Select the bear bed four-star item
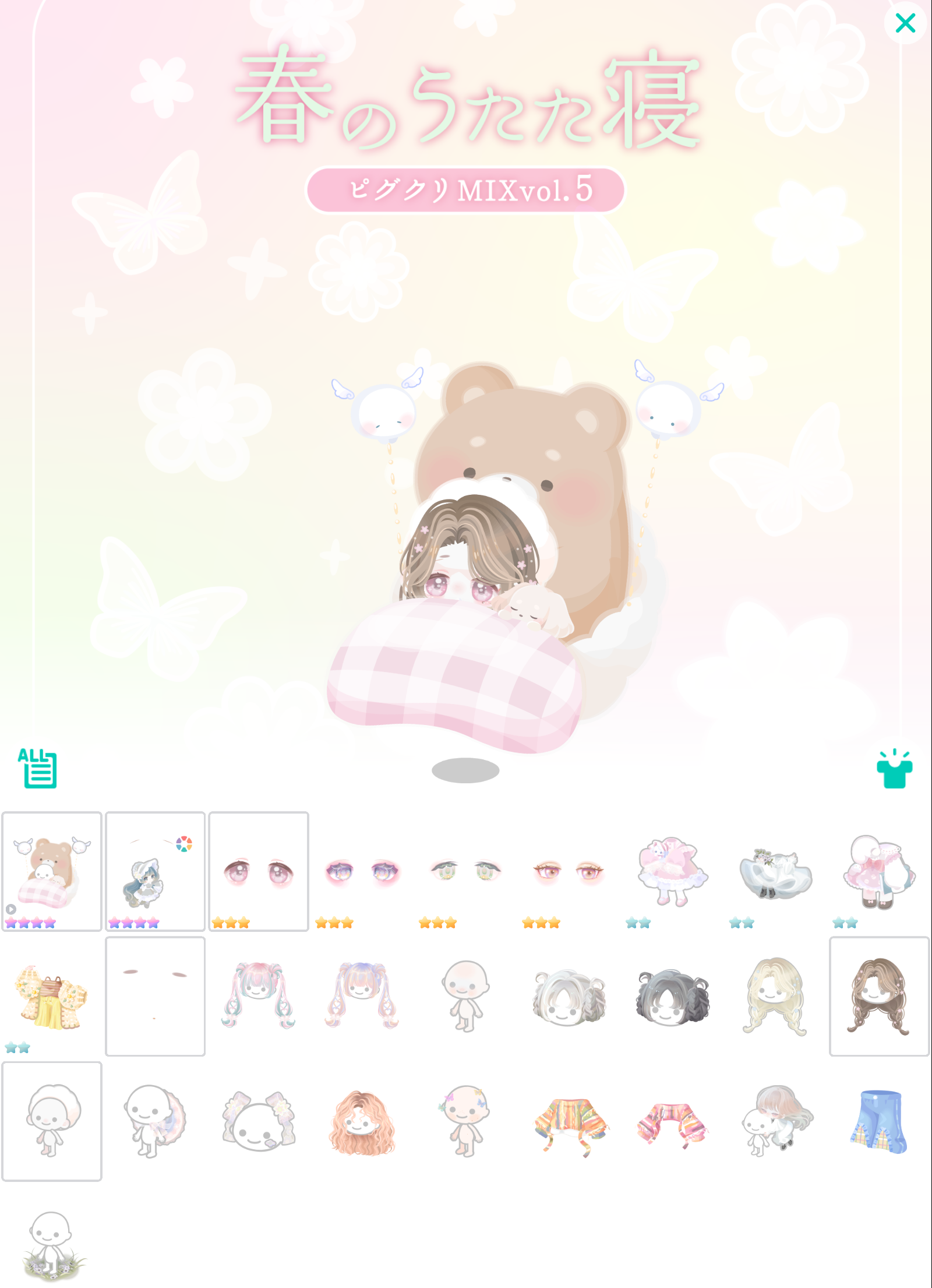This screenshot has height=1288, width=932. pos(52,871)
